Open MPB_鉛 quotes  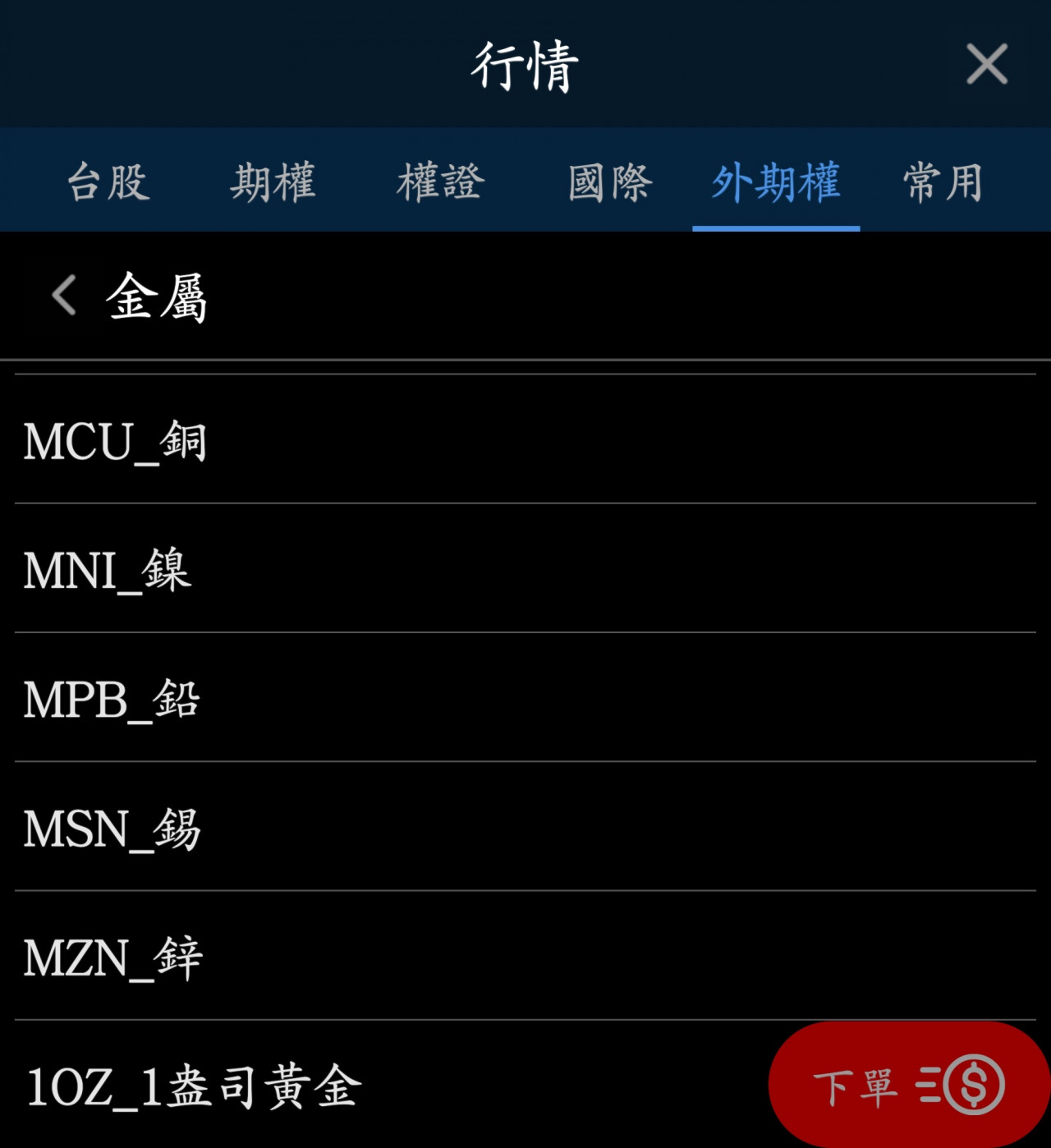[112, 700]
